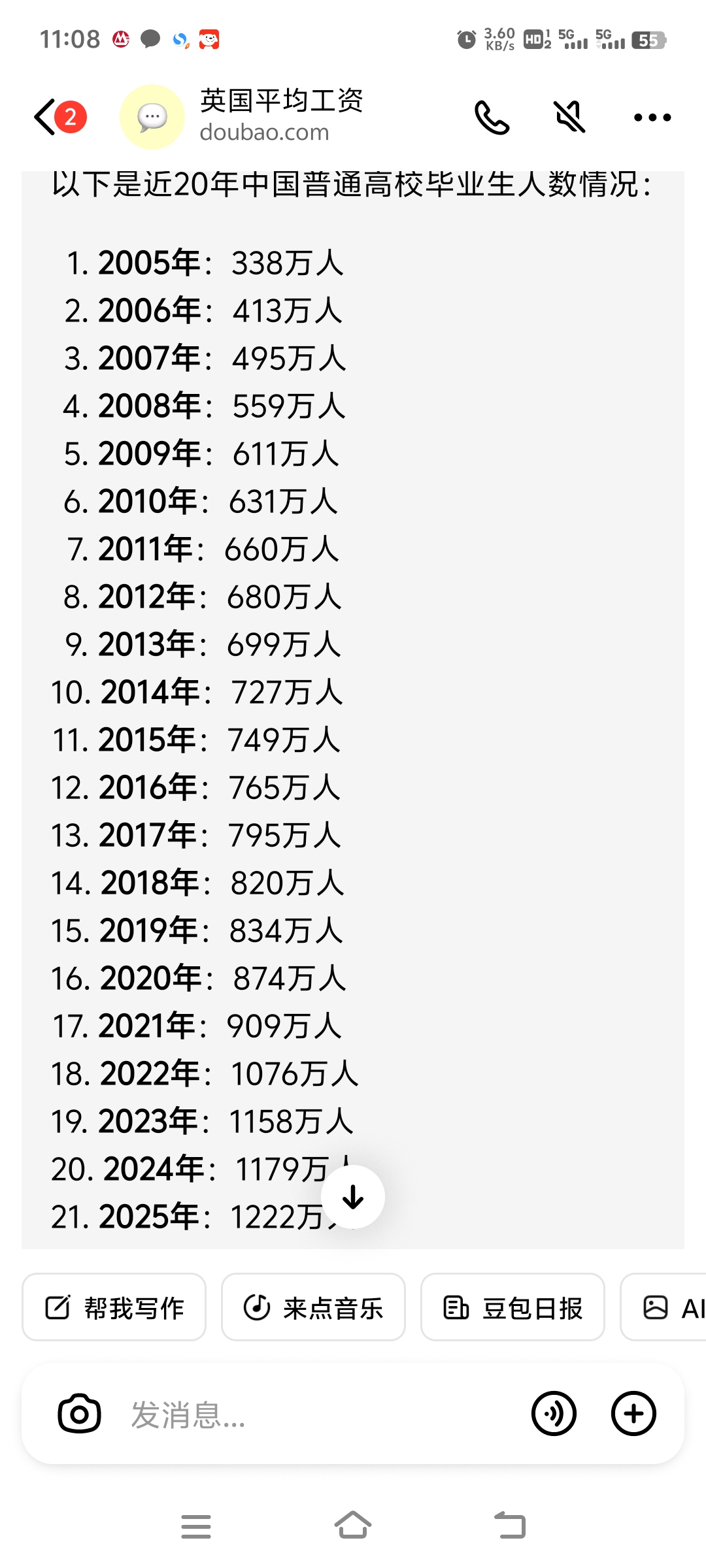The height and width of the screenshot is (1568, 706).
Task: Open the camera in the message bar
Action: (80, 1414)
